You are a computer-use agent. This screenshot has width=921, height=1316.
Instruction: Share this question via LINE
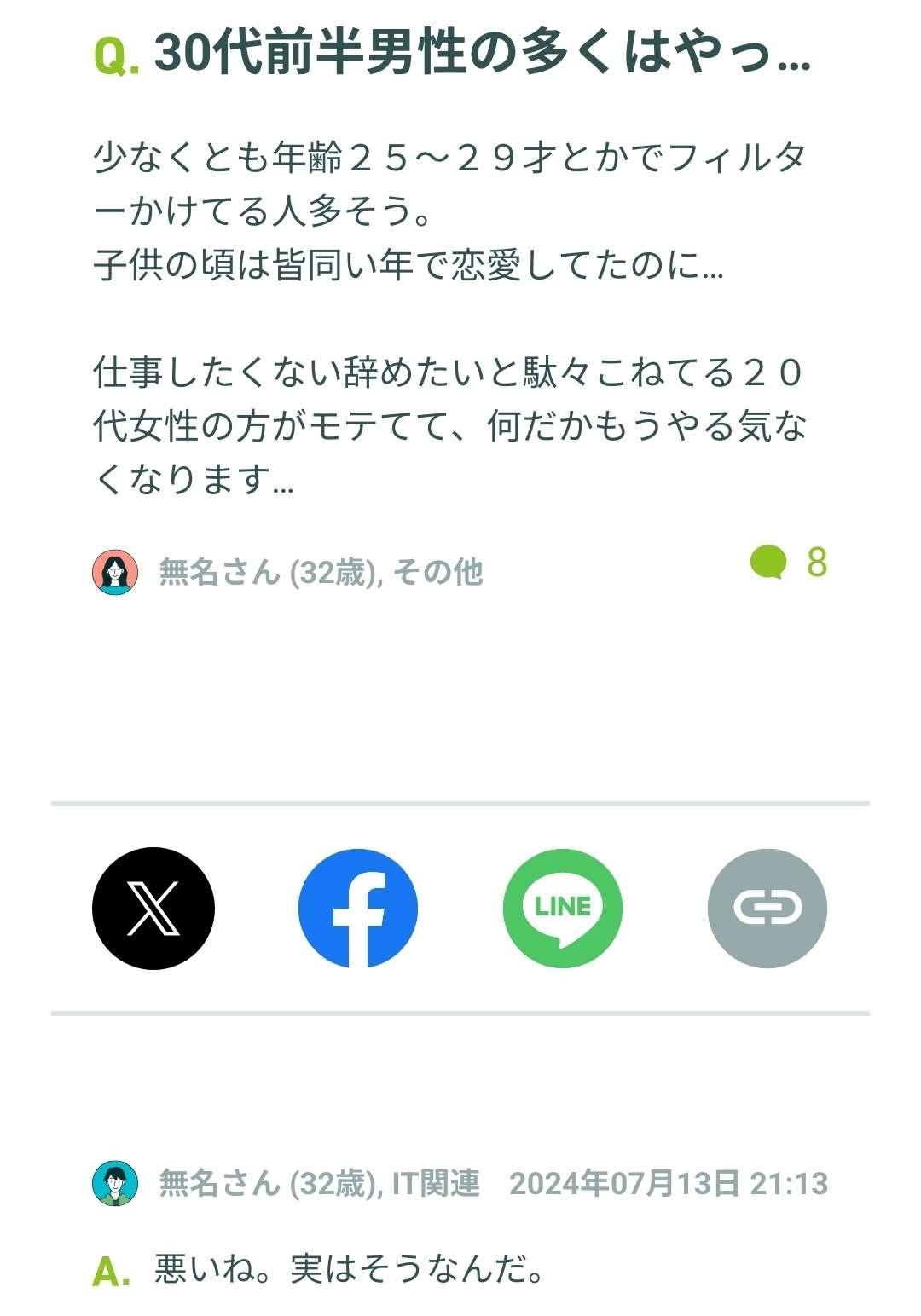[563, 908]
